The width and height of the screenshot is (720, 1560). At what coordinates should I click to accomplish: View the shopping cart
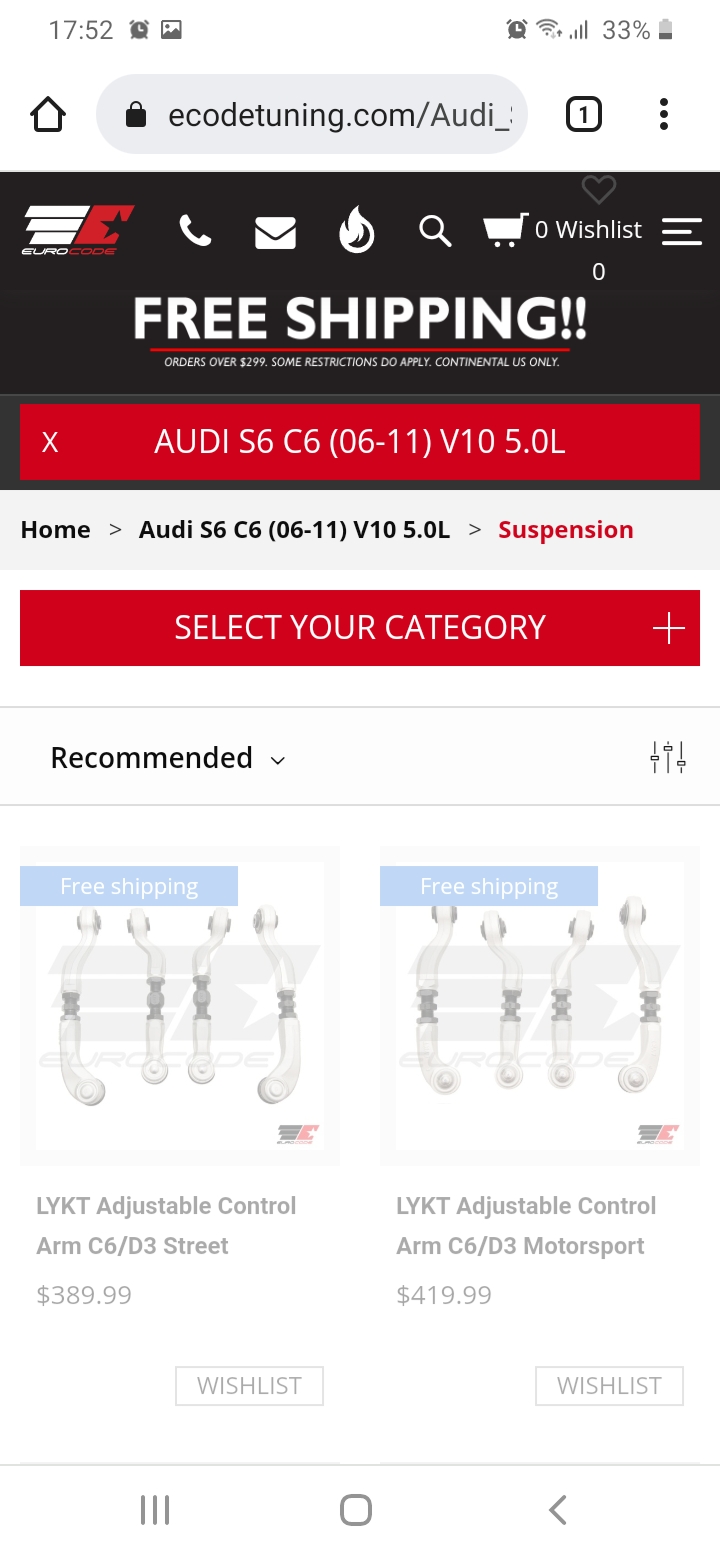click(x=504, y=230)
